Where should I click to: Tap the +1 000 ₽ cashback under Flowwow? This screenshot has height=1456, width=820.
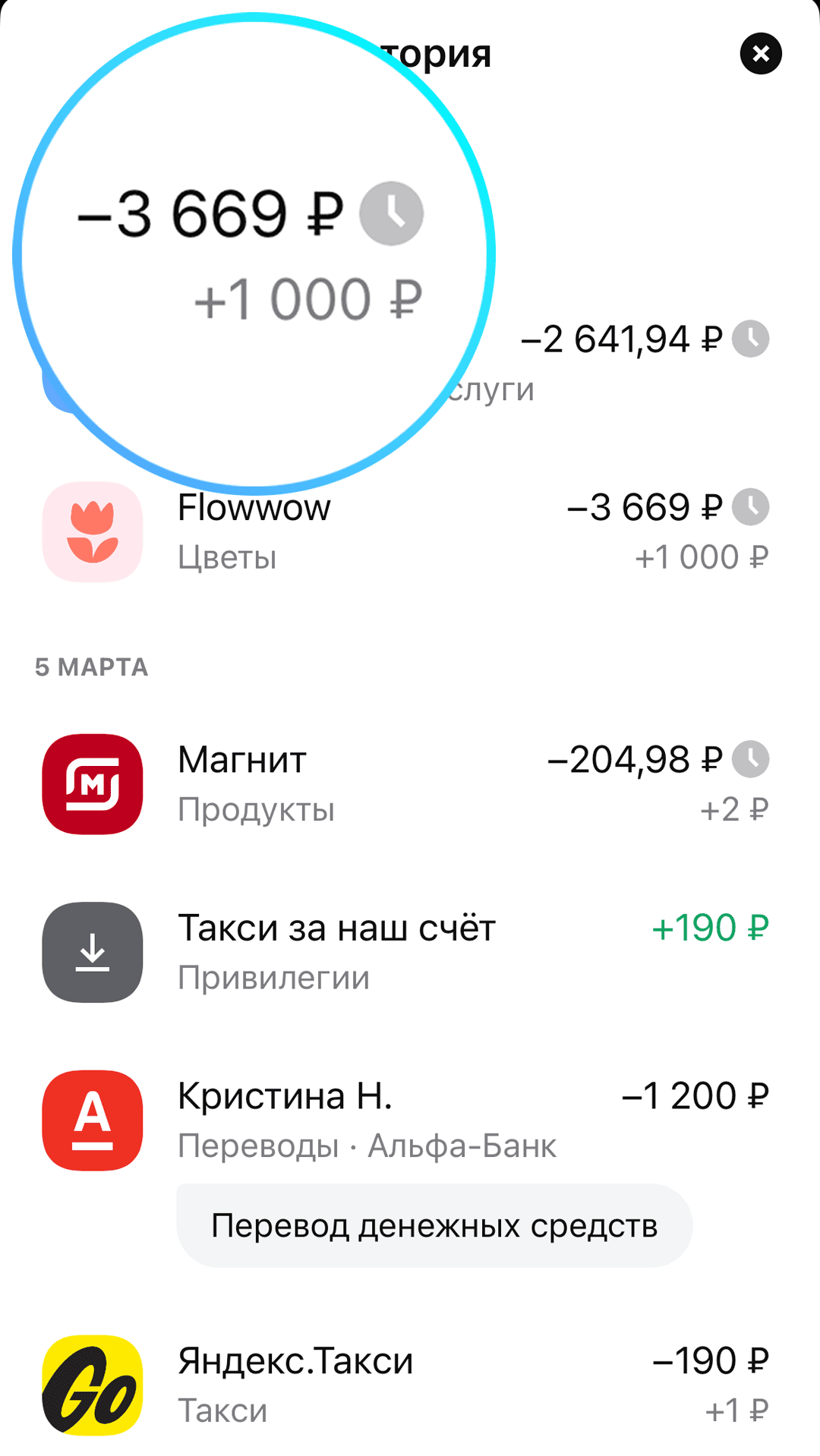coord(702,556)
